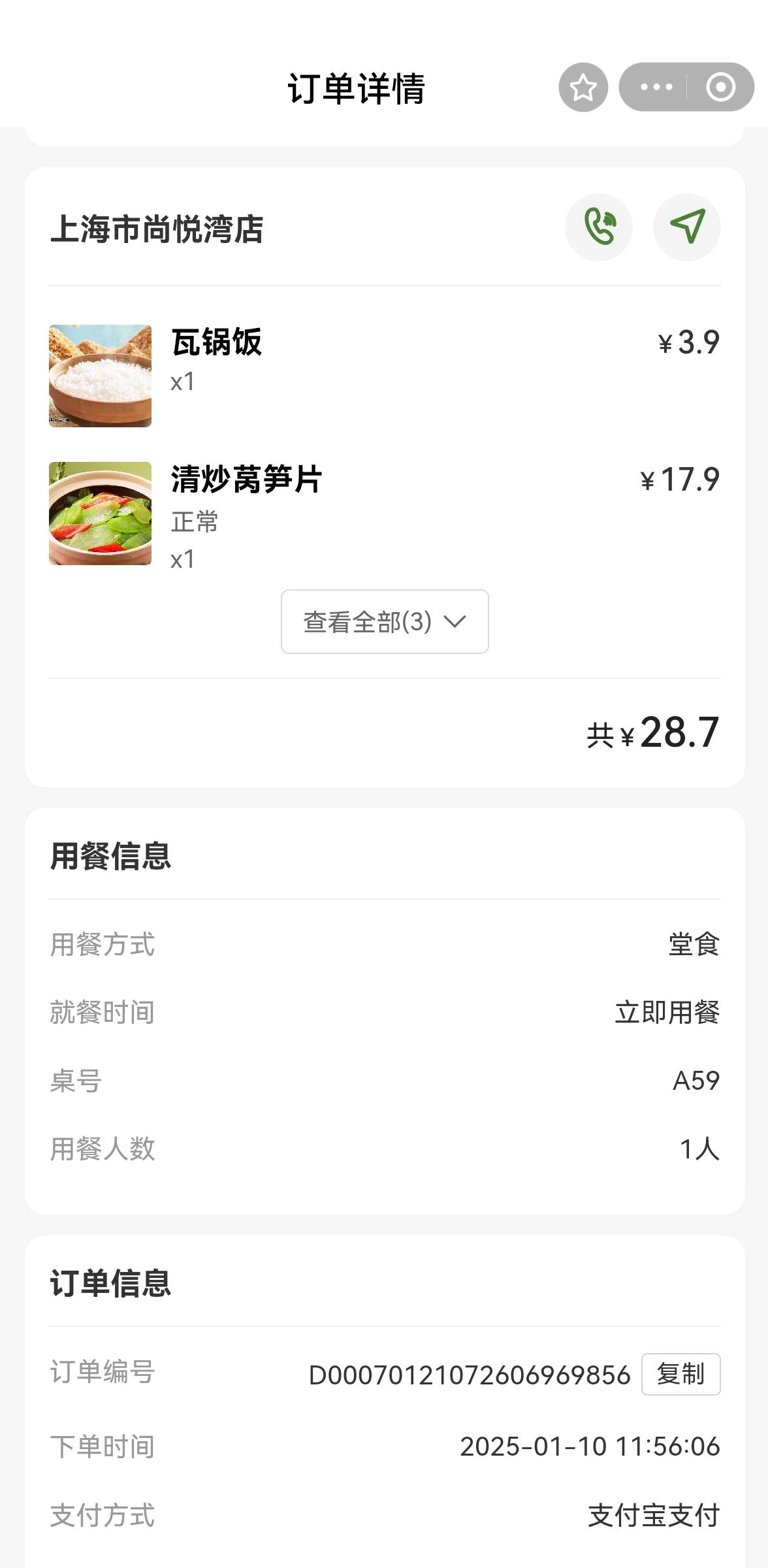Expand 查看全部(3) to show all items

pos(385,621)
